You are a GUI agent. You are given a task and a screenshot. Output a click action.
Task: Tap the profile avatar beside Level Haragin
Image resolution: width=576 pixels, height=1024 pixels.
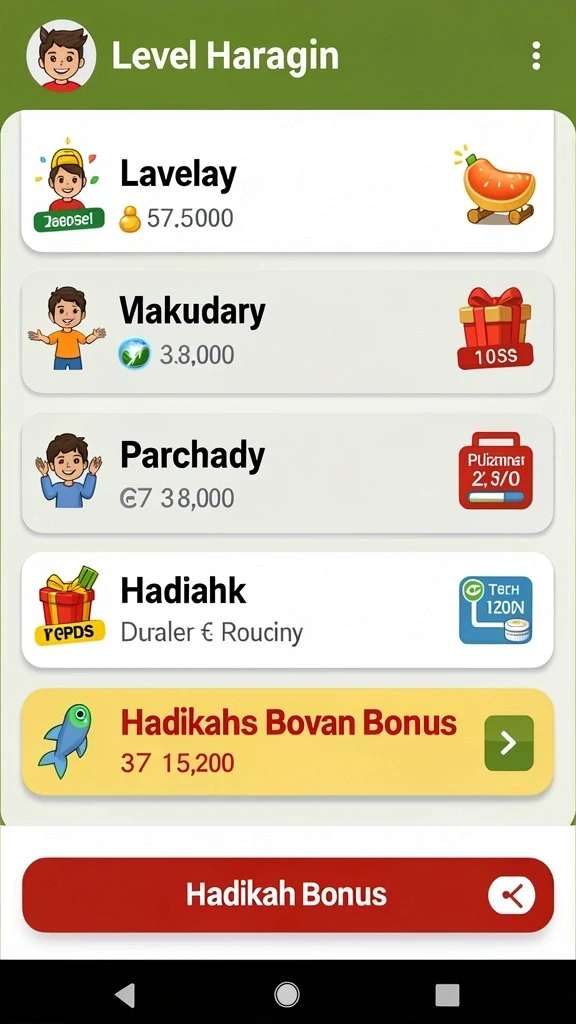pyautogui.click(x=61, y=56)
